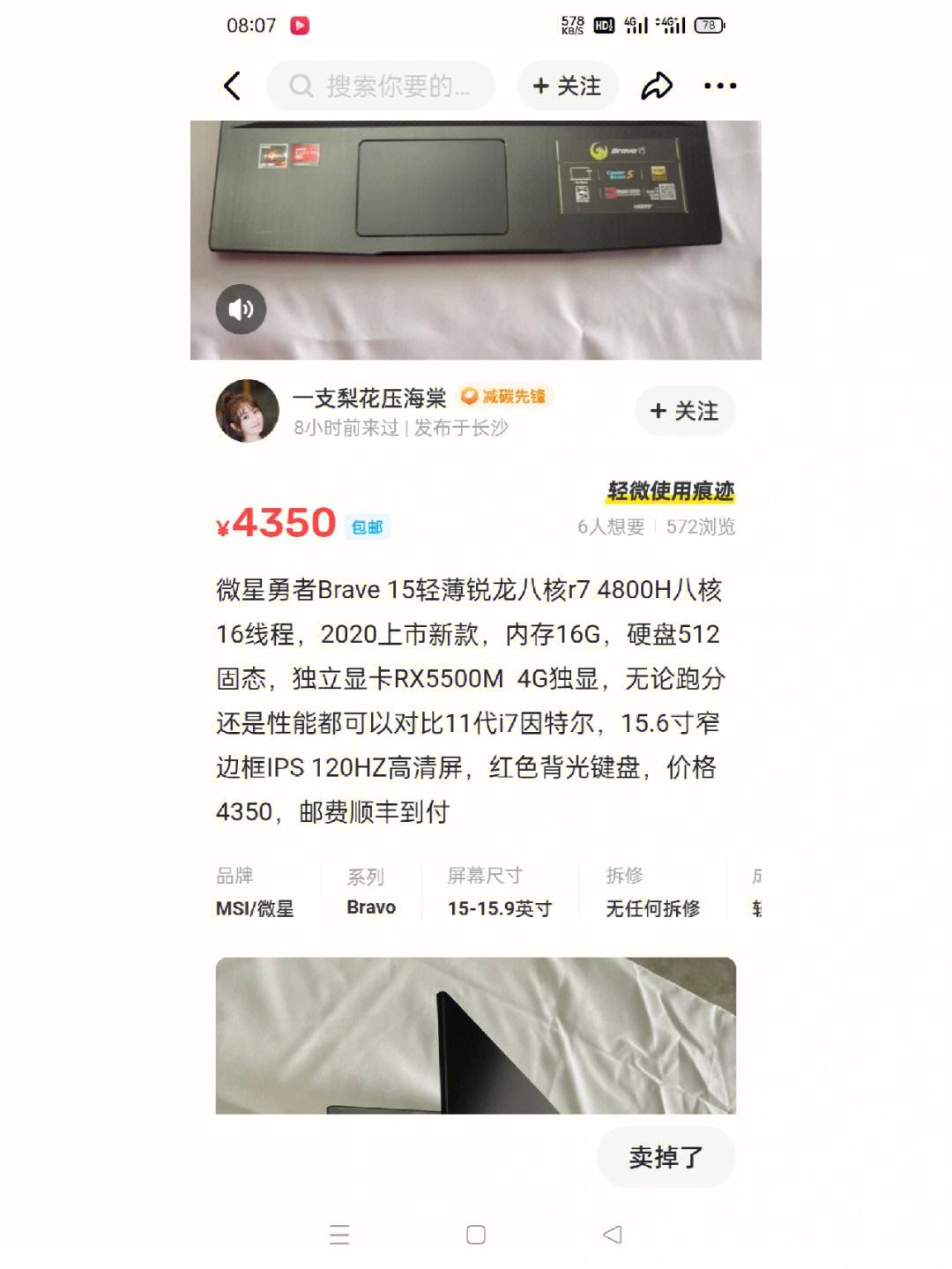Open the three-dot overflow menu
The height and width of the screenshot is (1269, 952).
click(x=719, y=86)
